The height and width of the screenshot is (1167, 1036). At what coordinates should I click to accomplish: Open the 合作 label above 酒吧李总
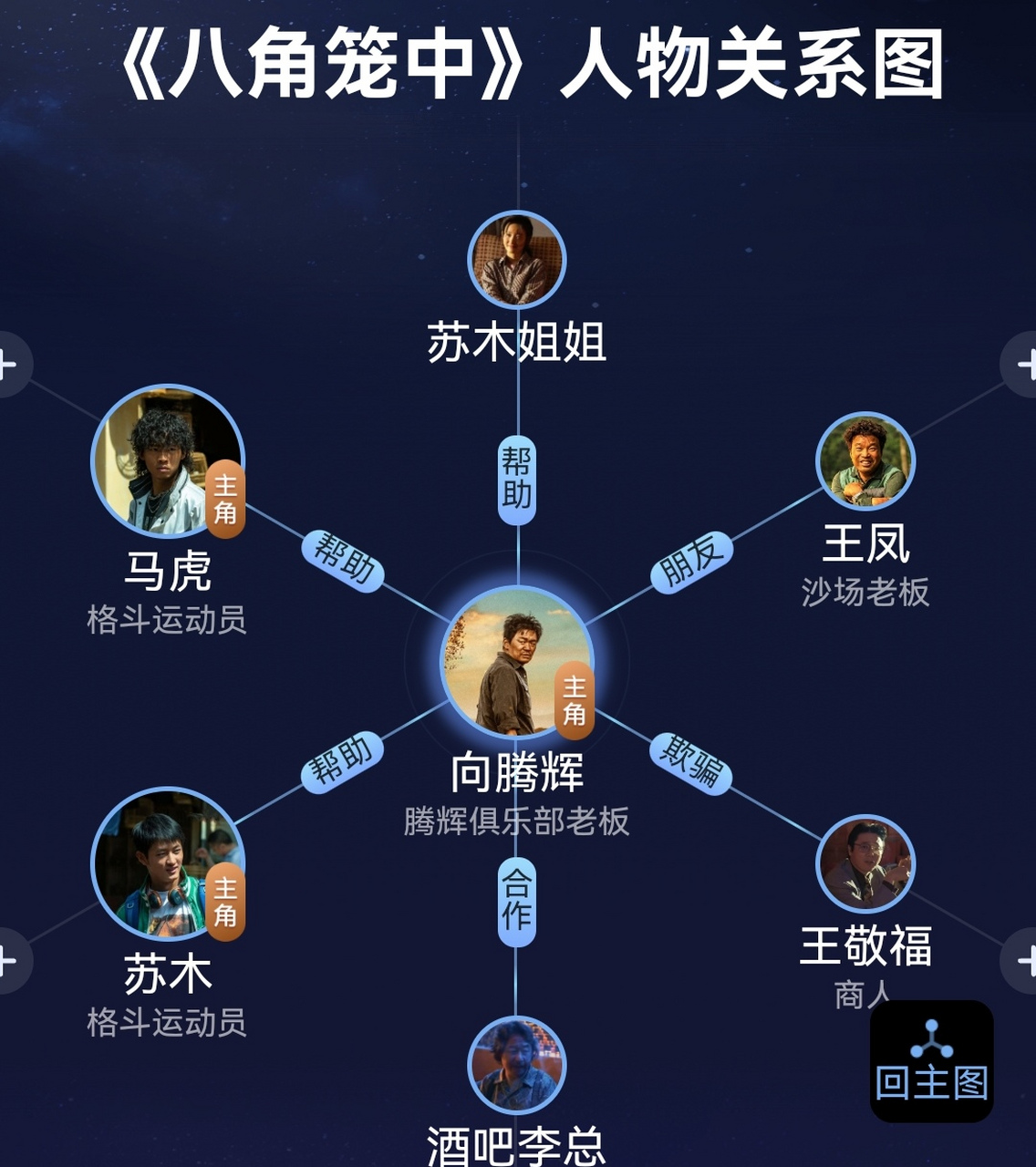(x=515, y=901)
